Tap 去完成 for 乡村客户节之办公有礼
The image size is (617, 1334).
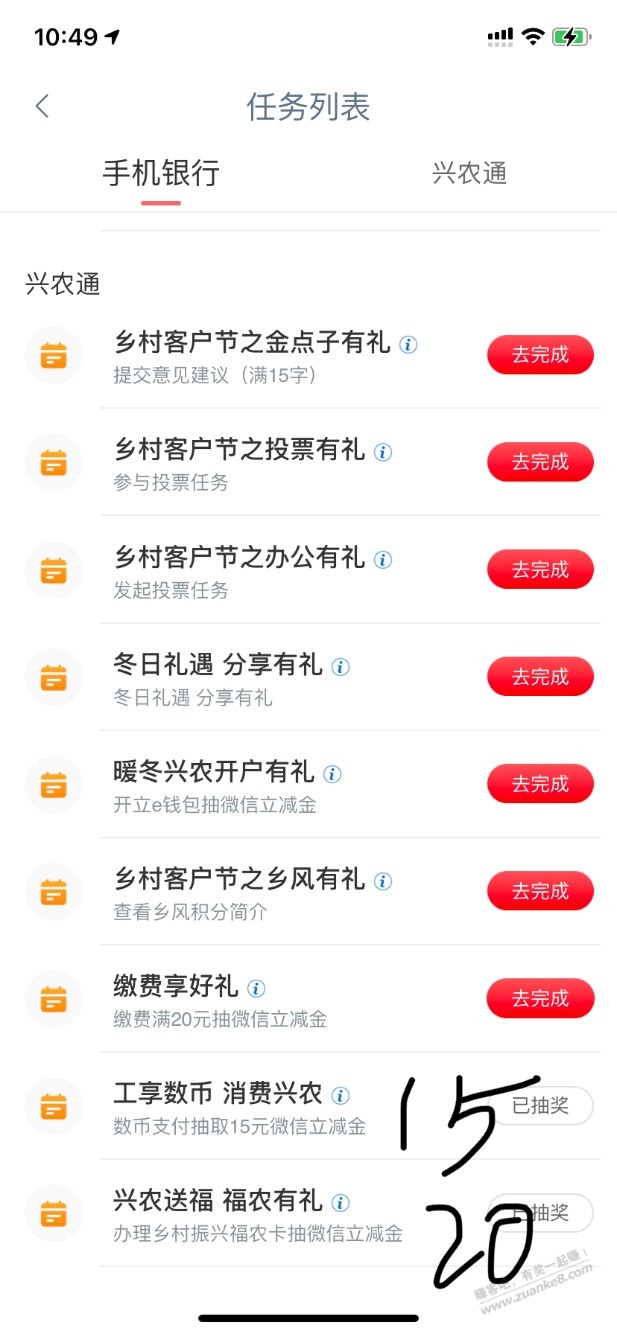click(540, 569)
